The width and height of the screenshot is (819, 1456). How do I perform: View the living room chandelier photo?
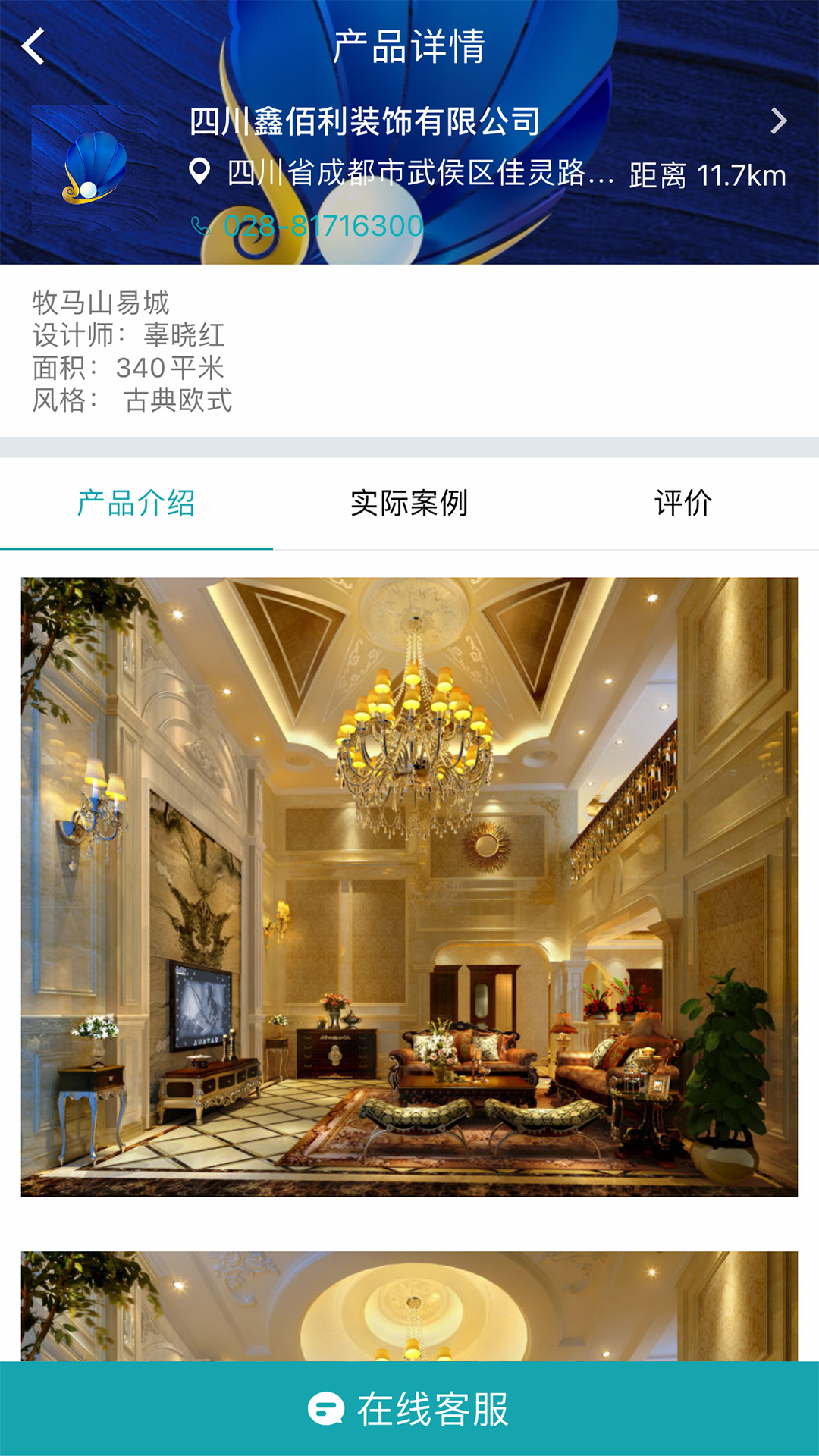409,886
